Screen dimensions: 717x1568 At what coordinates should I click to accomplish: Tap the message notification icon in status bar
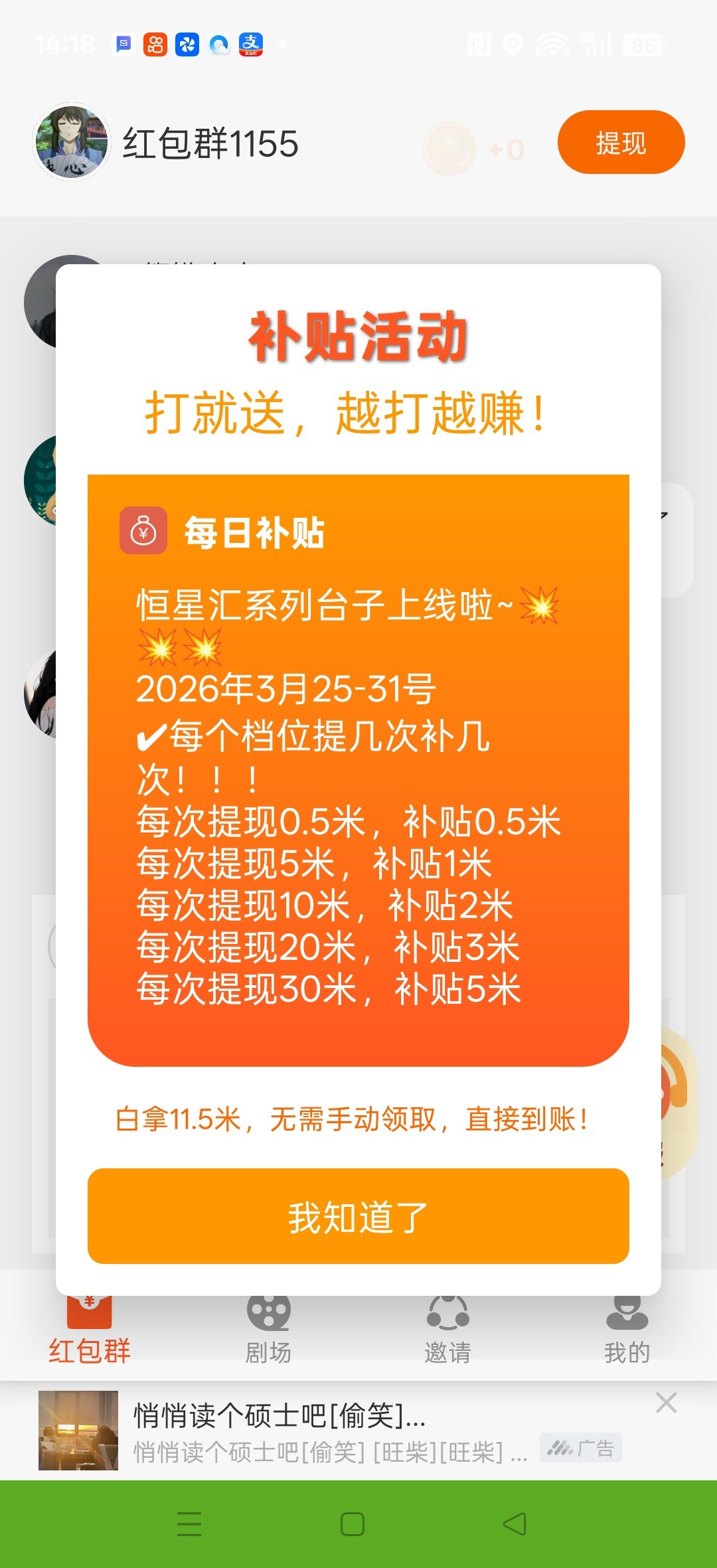point(123,44)
